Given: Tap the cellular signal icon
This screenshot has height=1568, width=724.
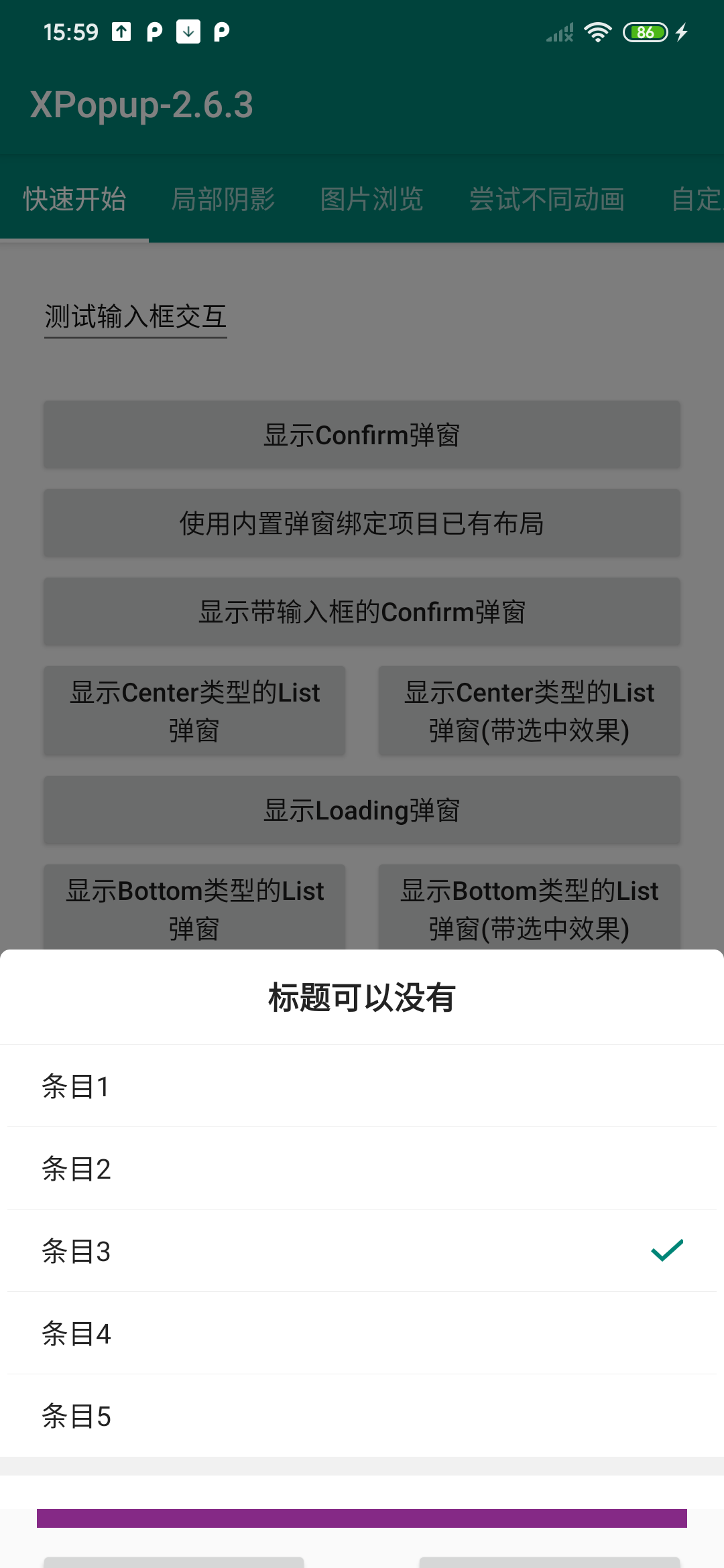Looking at the screenshot, I should coord(558,30).
